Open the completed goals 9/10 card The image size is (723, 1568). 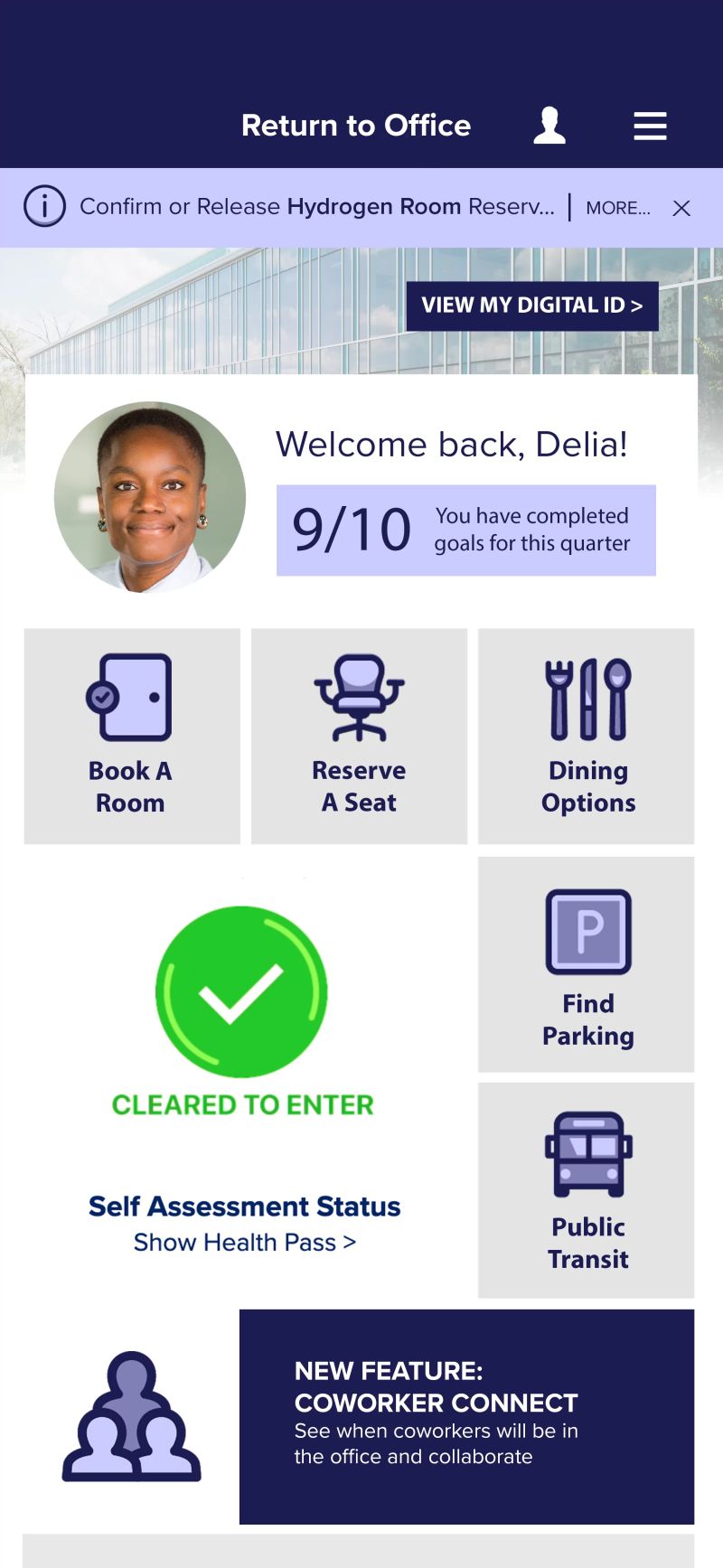465,530
